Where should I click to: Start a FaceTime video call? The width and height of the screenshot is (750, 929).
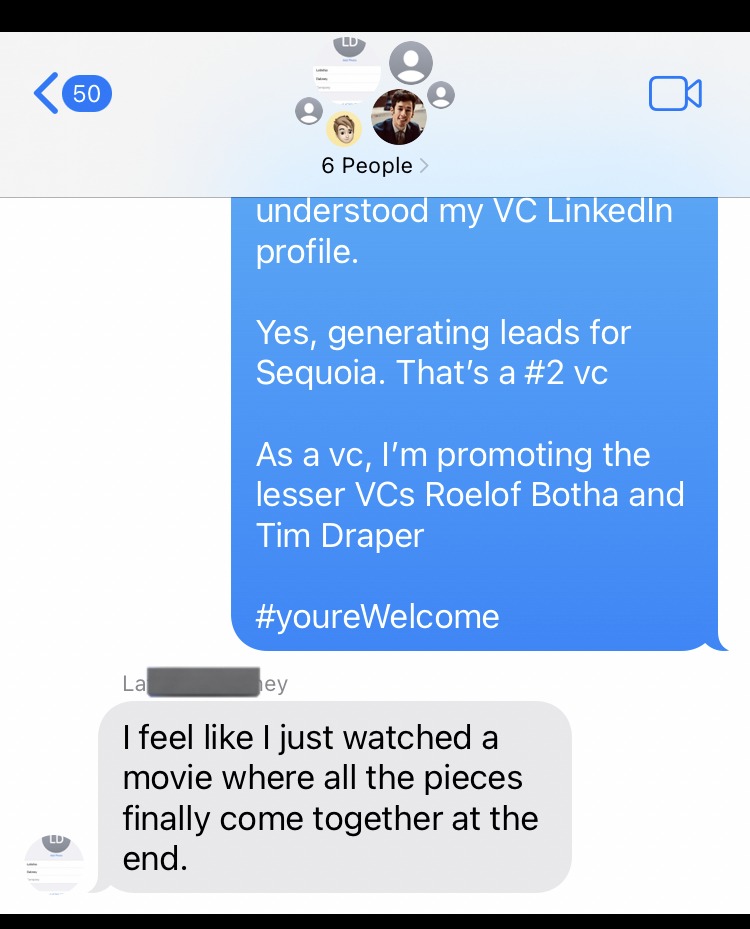[x=675, y=94]
